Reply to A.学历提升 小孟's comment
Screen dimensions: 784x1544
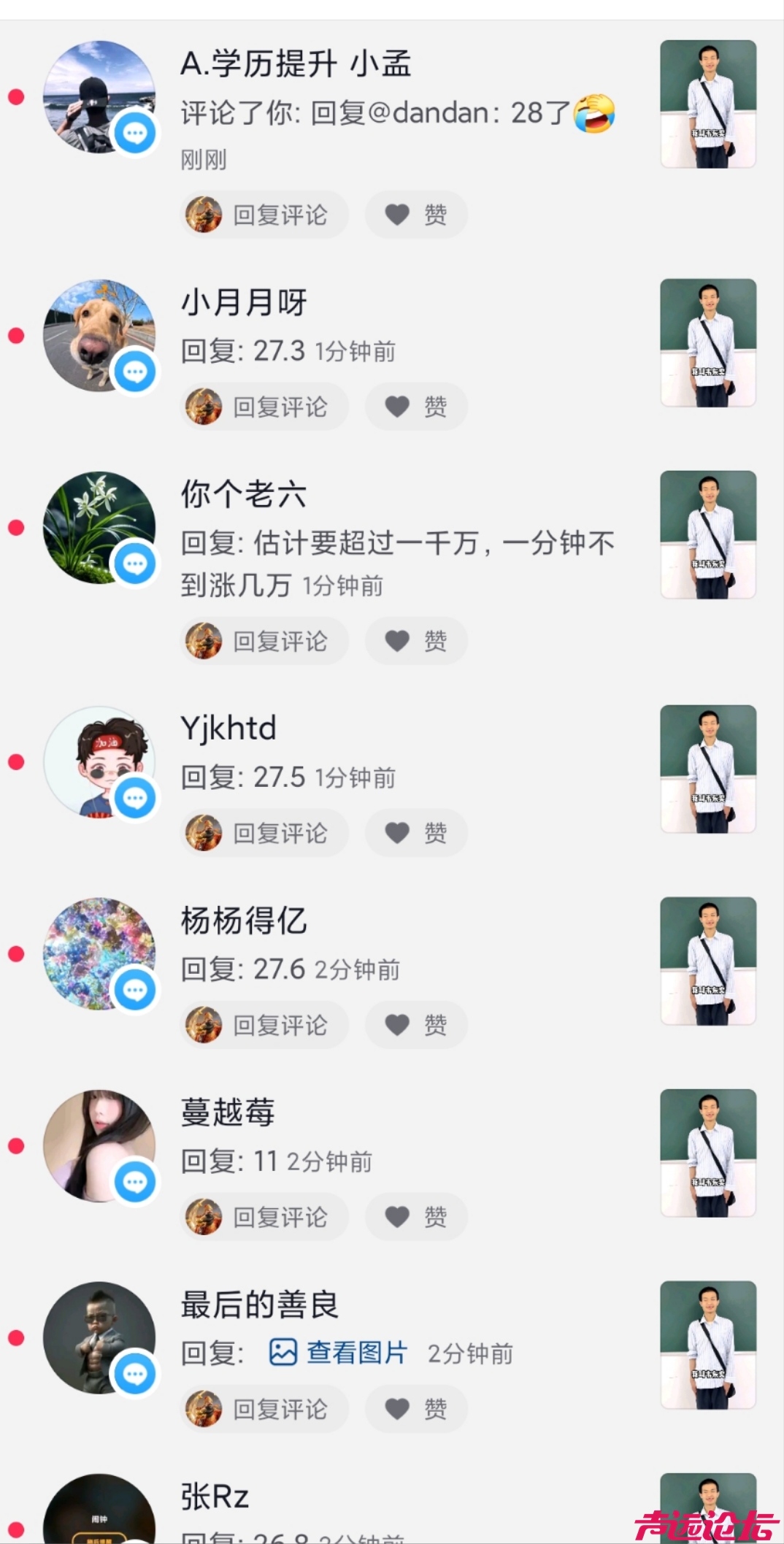(264, 215)
